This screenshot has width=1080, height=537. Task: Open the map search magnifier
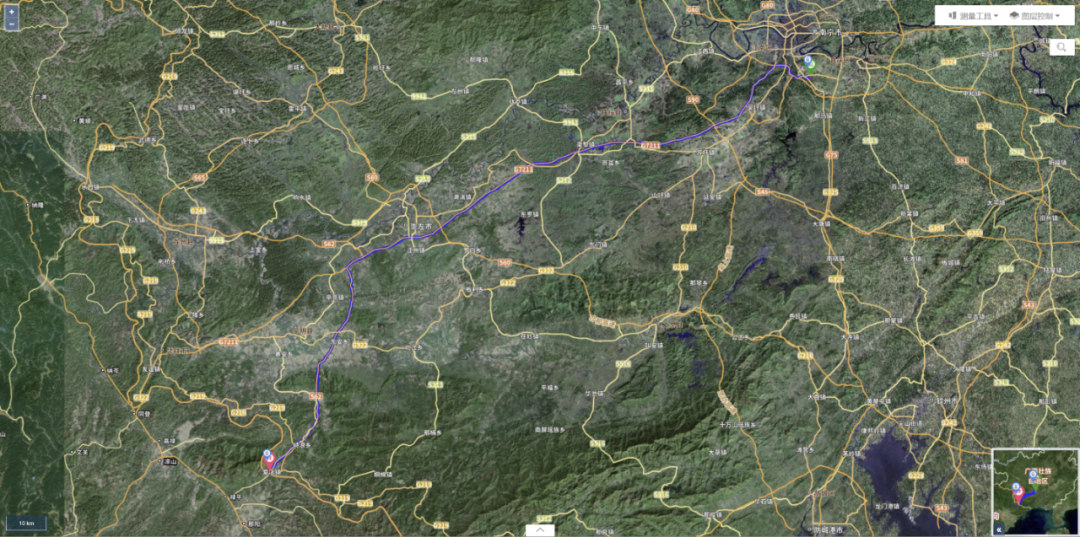[1062, 47]
